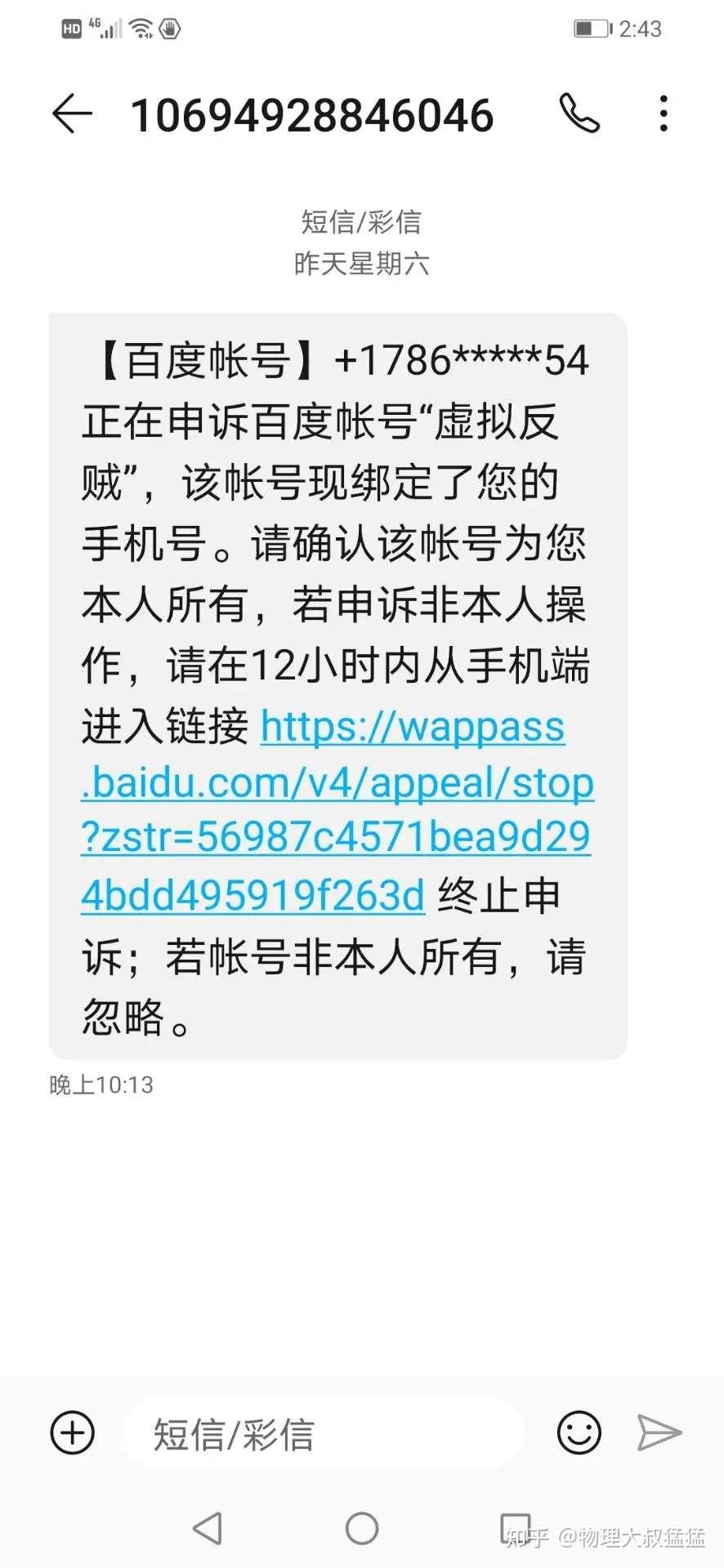This screenshot has height=1568, width=724.
Task: Go to home via the circle button
Action: [x=362, y=1528]
